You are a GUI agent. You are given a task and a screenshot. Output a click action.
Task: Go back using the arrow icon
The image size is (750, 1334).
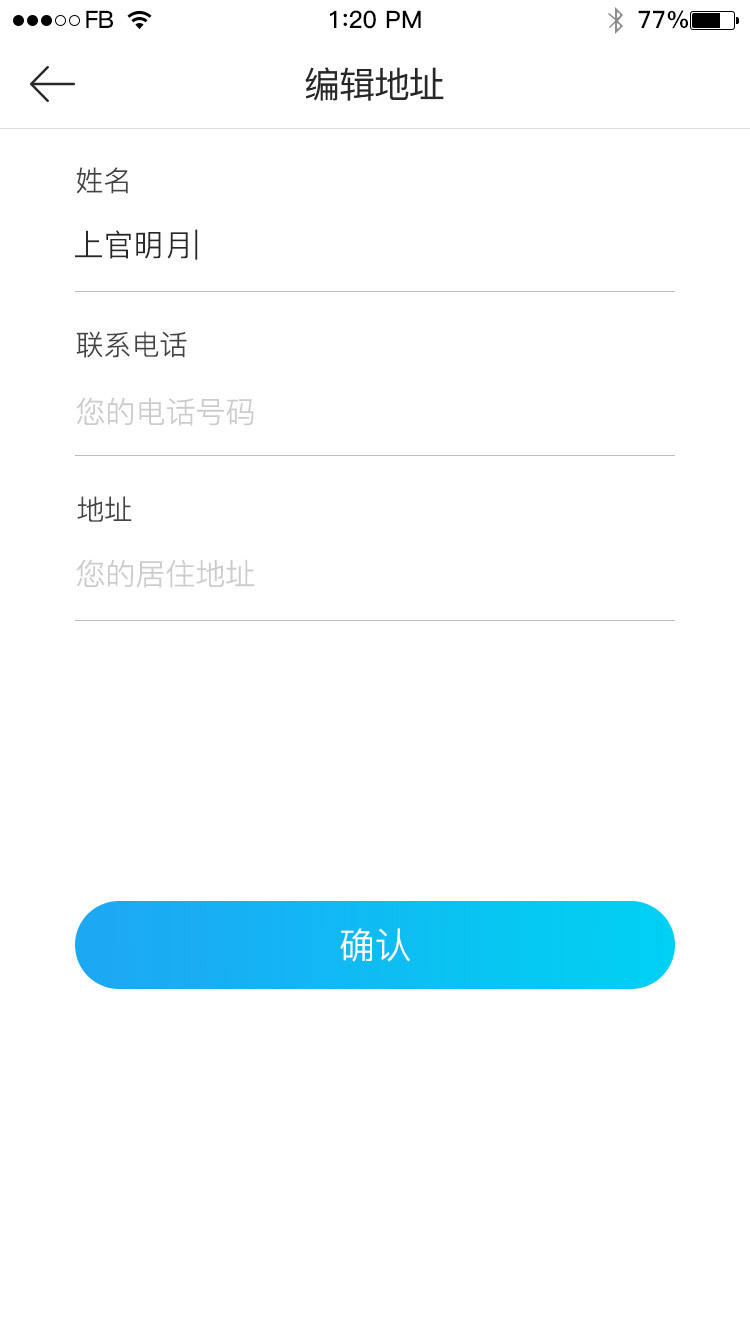(x=52, y=84)
